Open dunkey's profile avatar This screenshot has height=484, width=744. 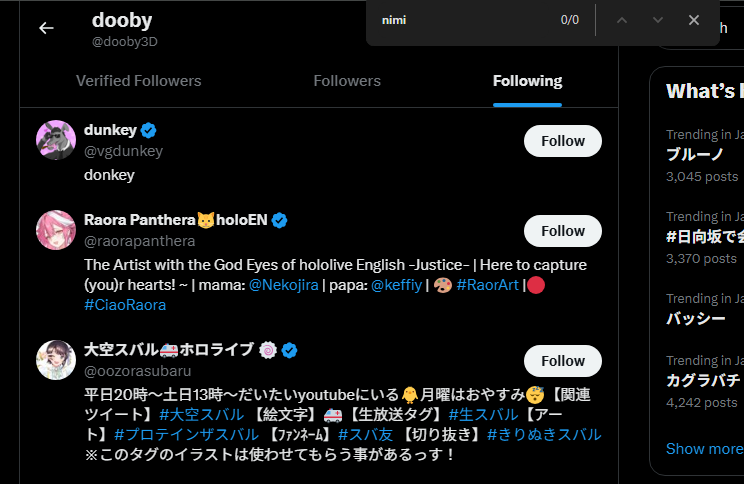pyautogui.click(x=55, y=140)
